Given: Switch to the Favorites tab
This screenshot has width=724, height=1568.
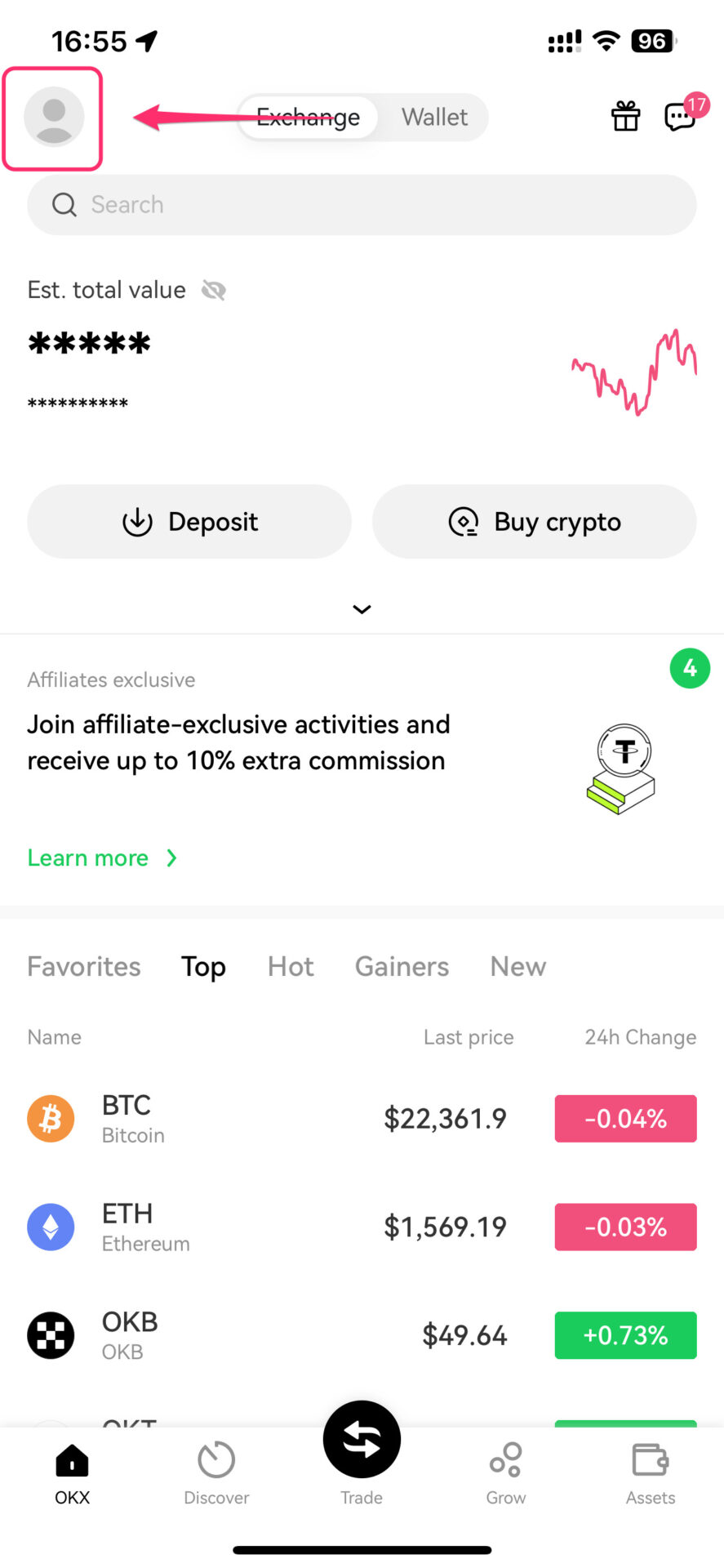Looking at the screenshot, I should (x=84, y=966).
